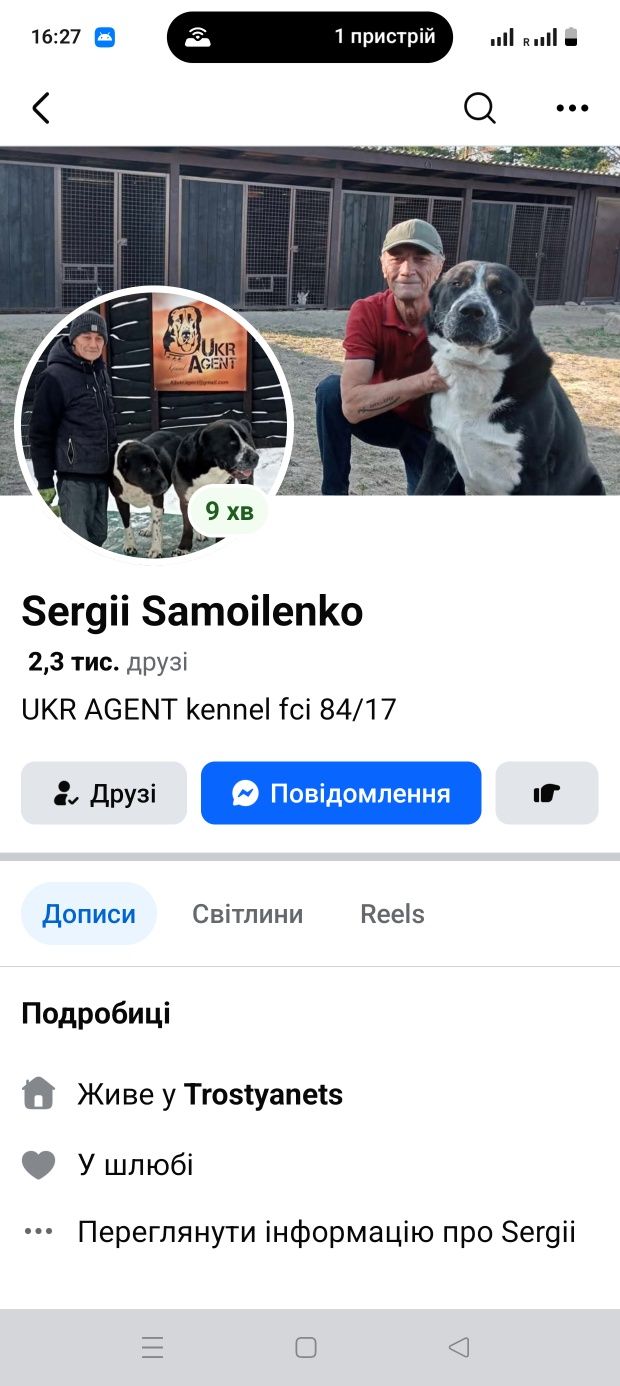Tap the Друзі friendship button
The image size is (620, 1386).
click(x=104, y=793)
